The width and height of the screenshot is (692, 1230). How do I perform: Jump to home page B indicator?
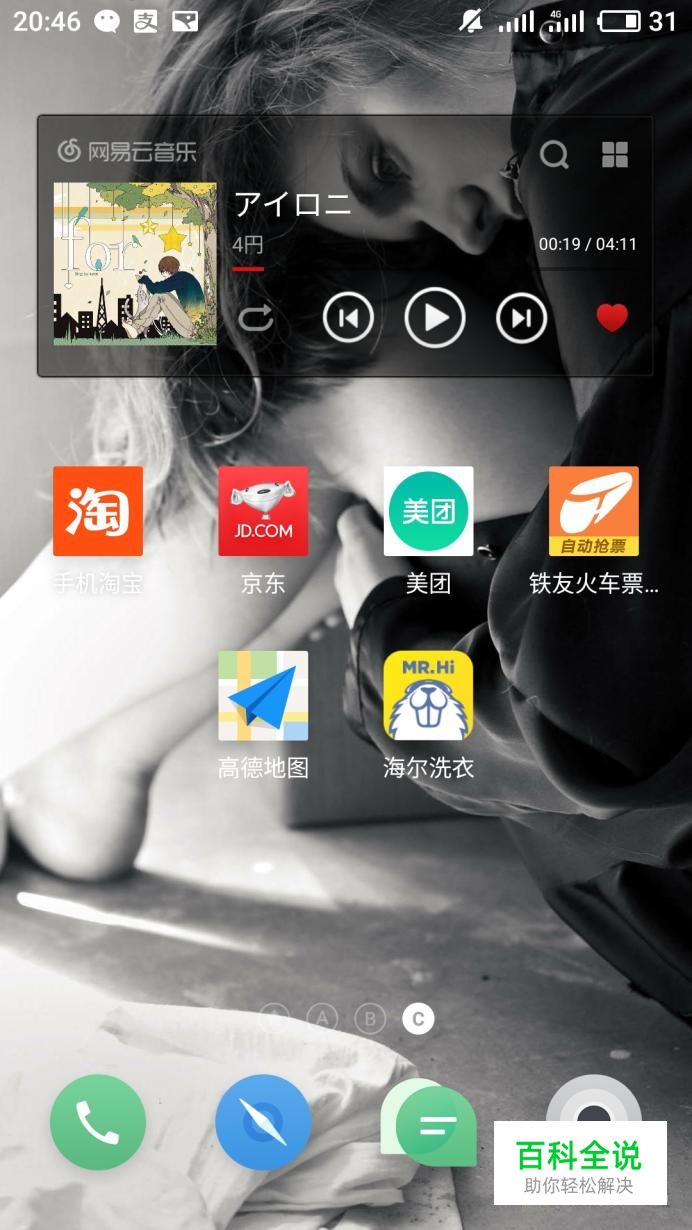370,1019
